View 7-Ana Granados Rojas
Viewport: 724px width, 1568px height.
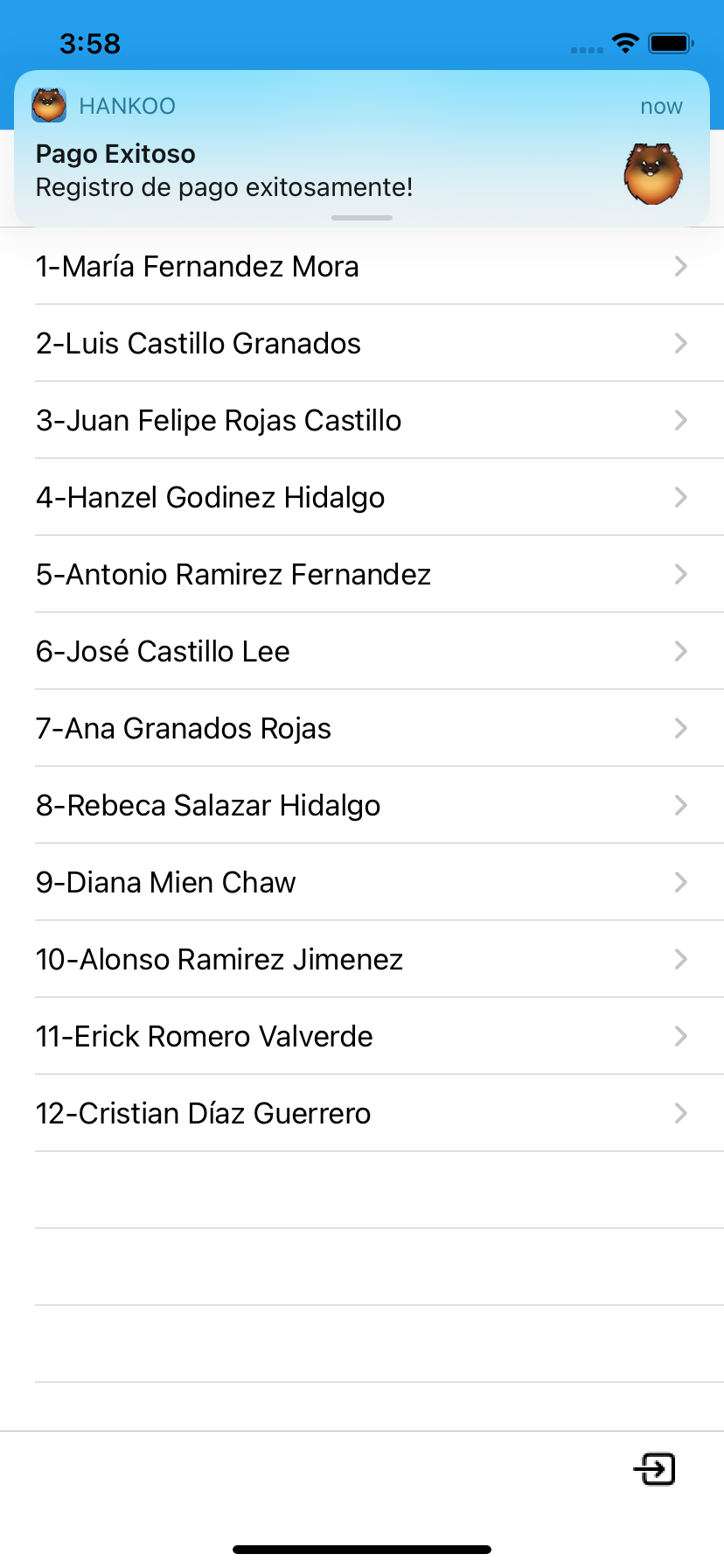coord(361,728)
